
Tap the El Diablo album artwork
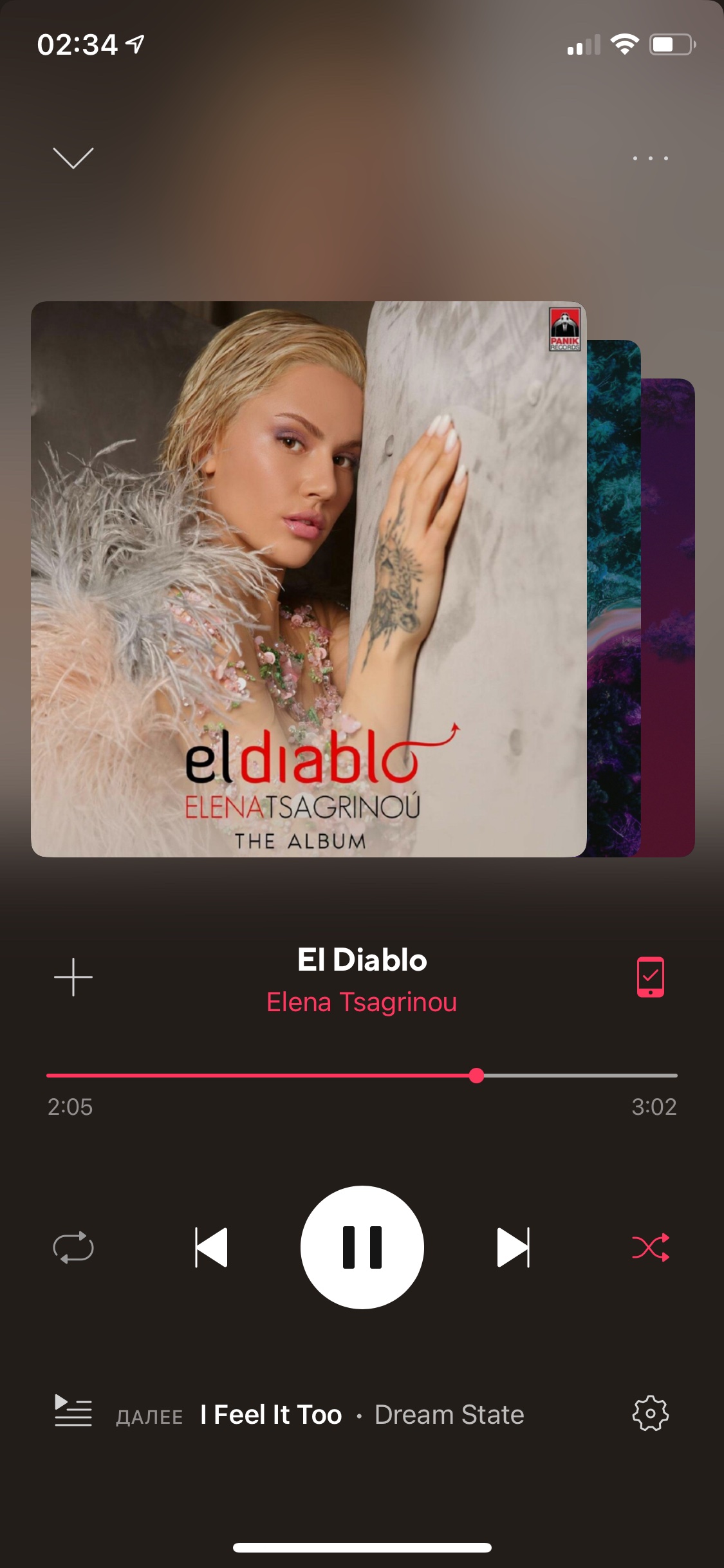[x=309, y=579]
